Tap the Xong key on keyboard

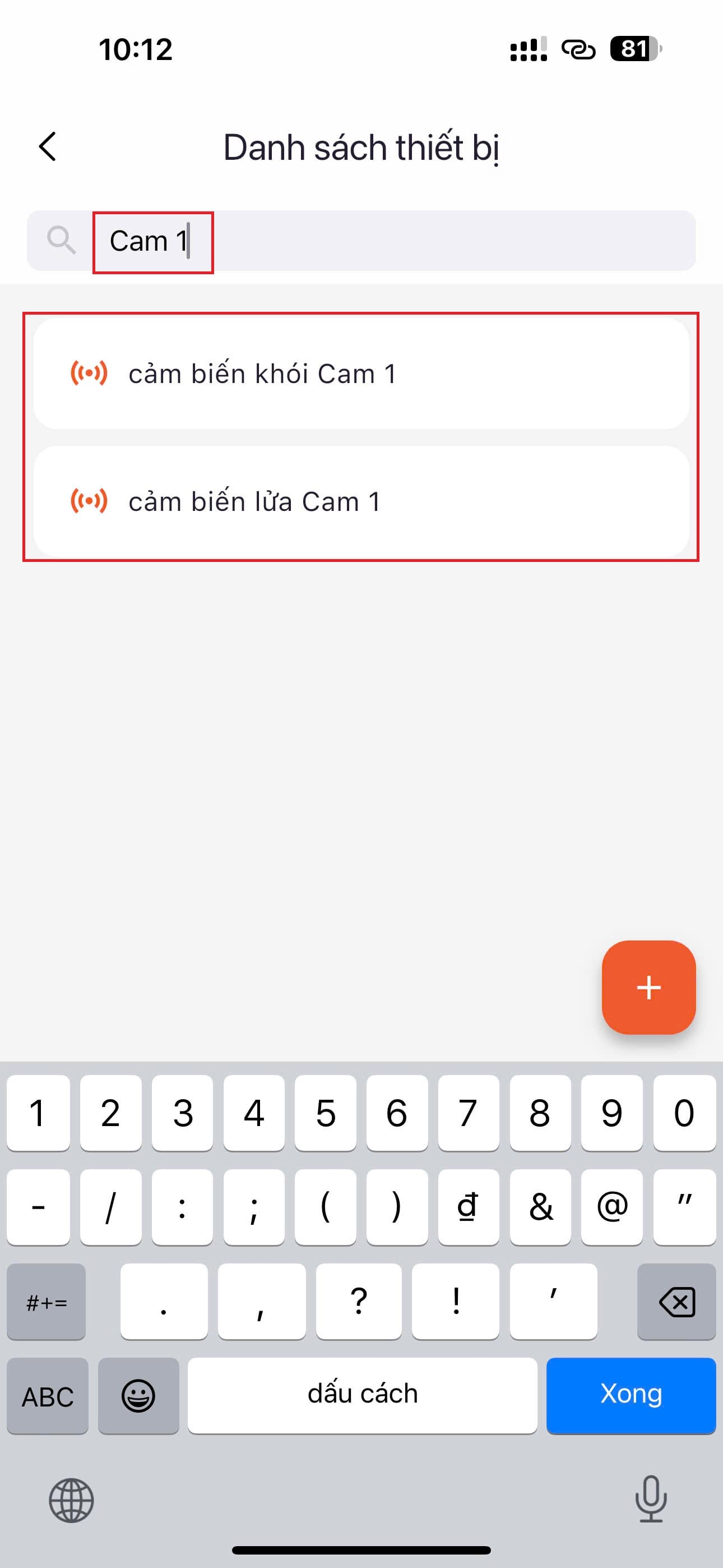tap(631, 1395)
